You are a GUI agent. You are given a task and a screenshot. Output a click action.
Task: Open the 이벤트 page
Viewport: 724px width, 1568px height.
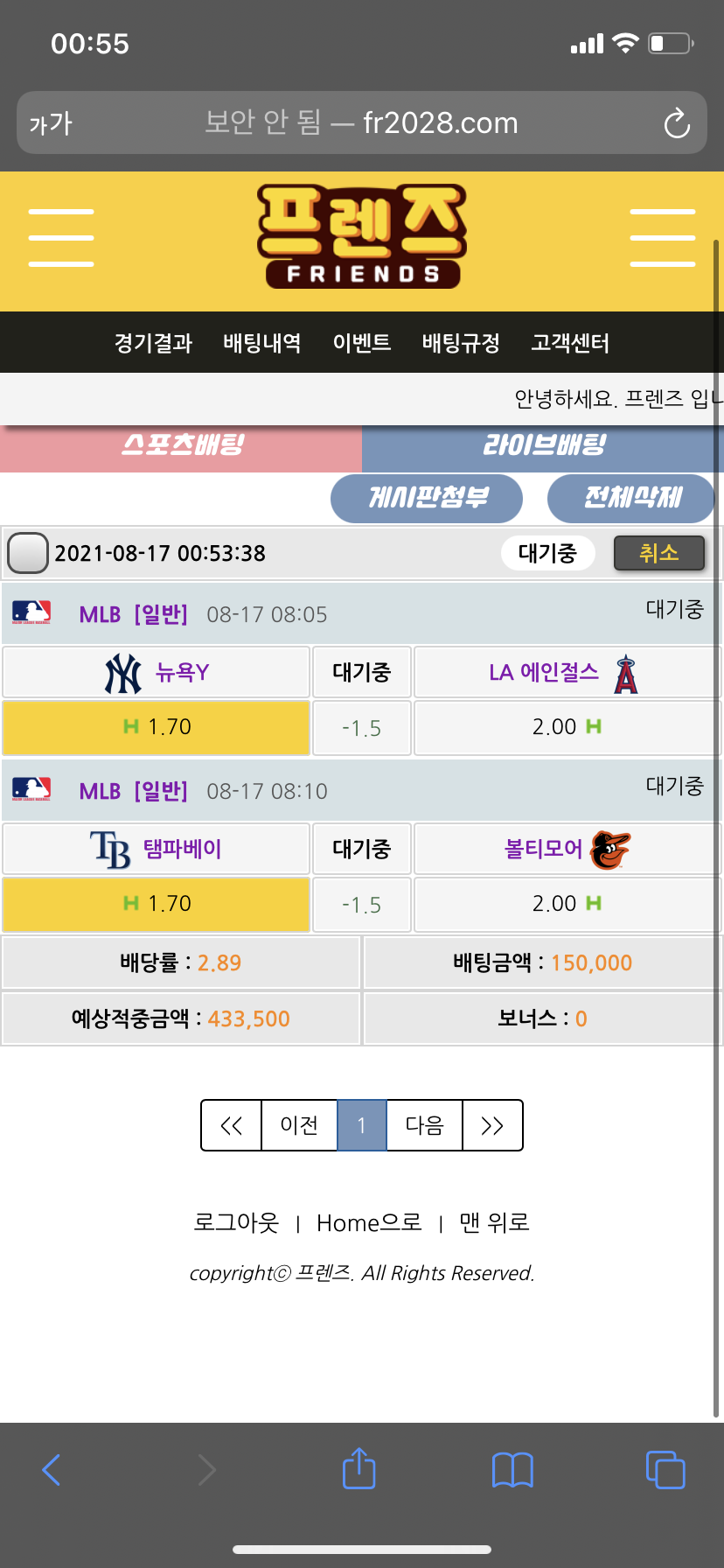point(362,343)
